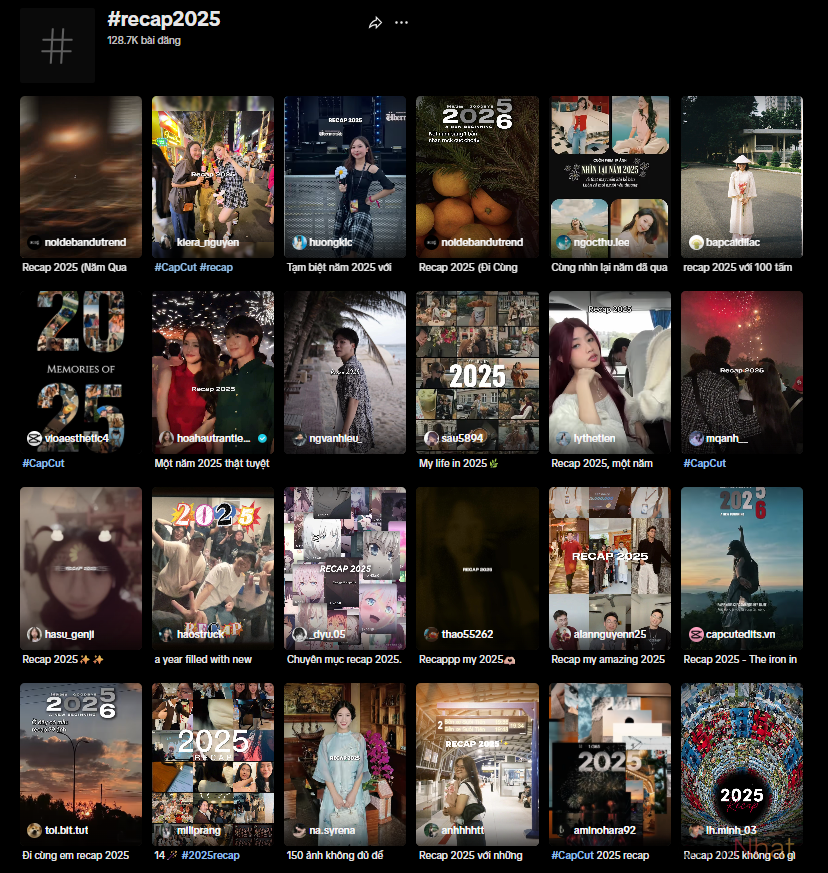Image resolution: width=828 pixels, height=873 pixels.
Task: Play thao55262's Recappp my 2025 video
Action: tap(477, 566)
